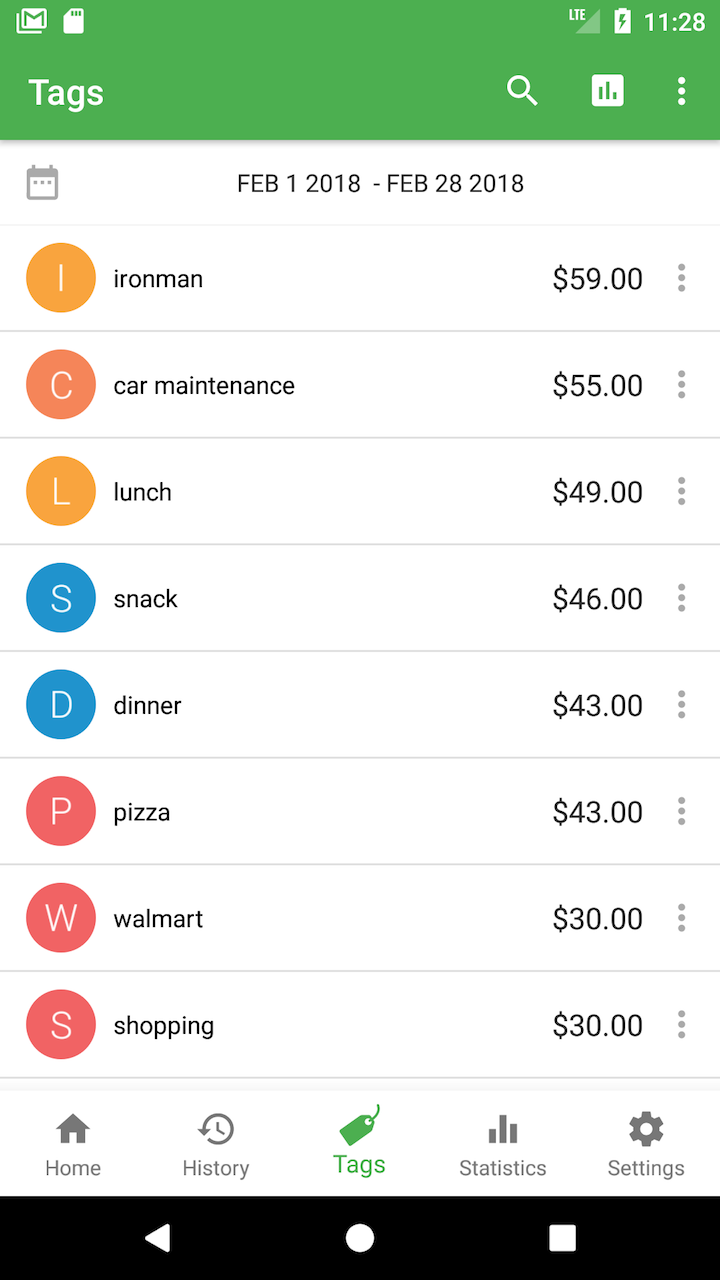The image size is (720, 1280).
Task: Select the ironman tag circle avatar
Action: click(x=61, y=278)
